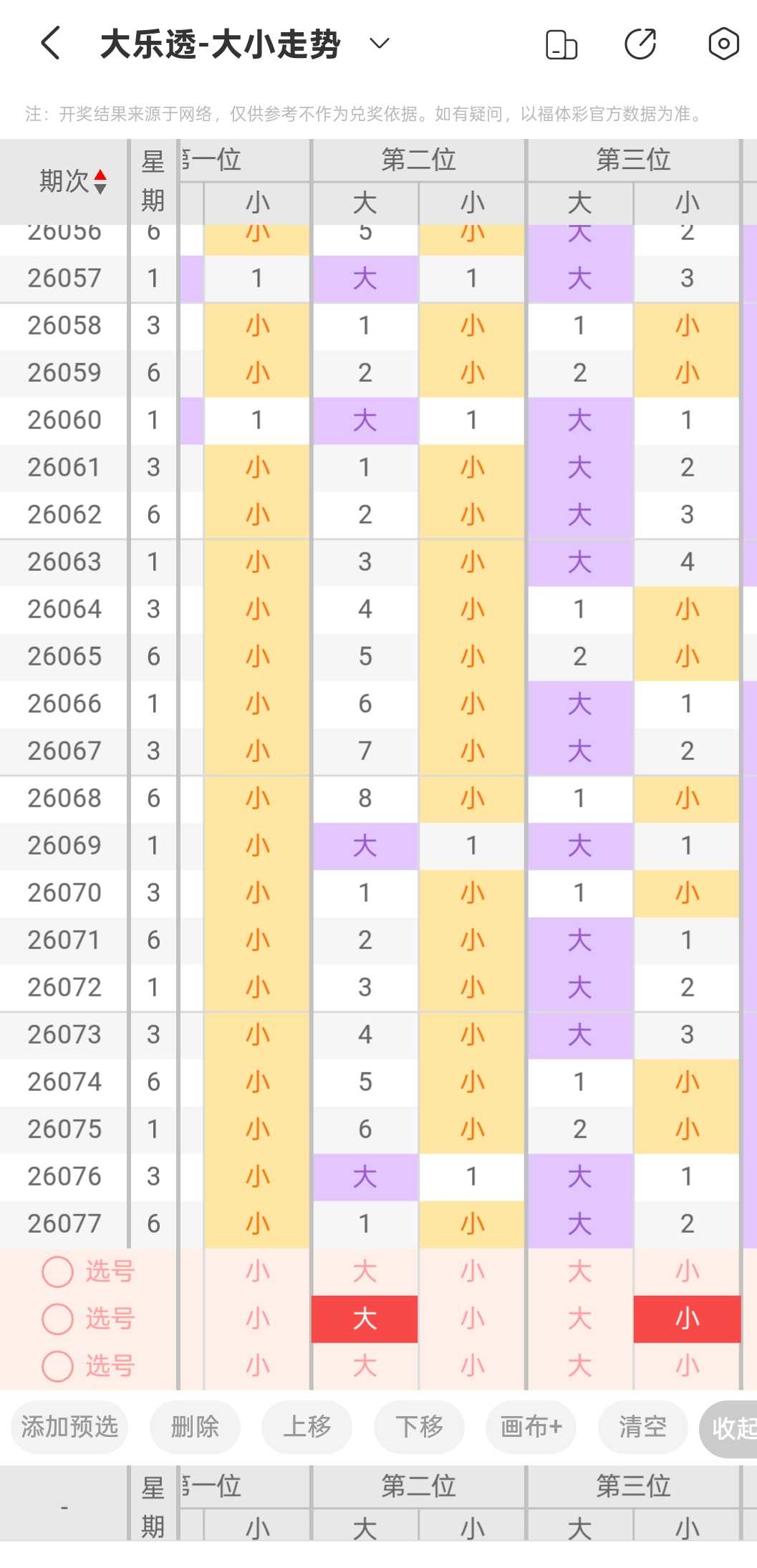
Task: Tap the 下移 button
Action: pos(419,1427)
